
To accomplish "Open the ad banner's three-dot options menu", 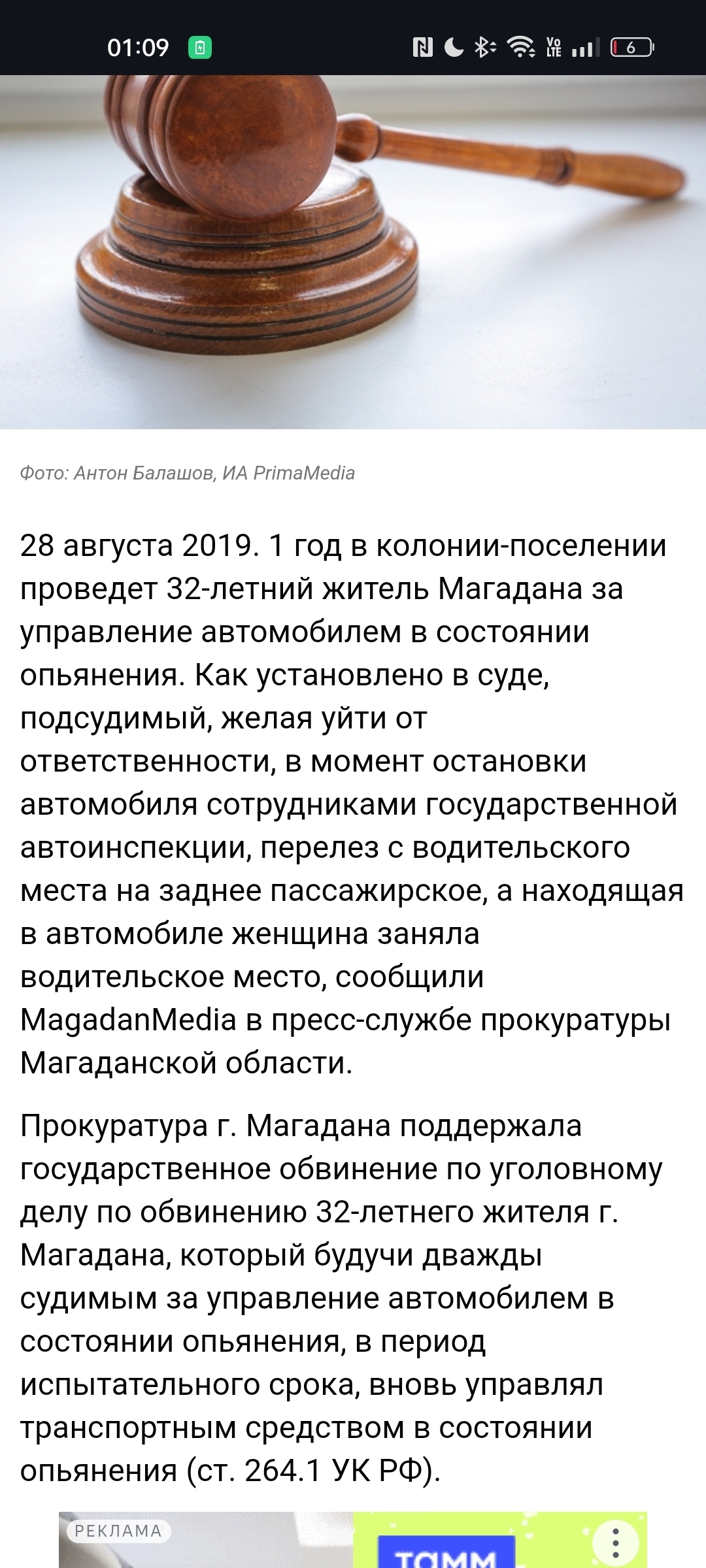I will pos(616,1543).
